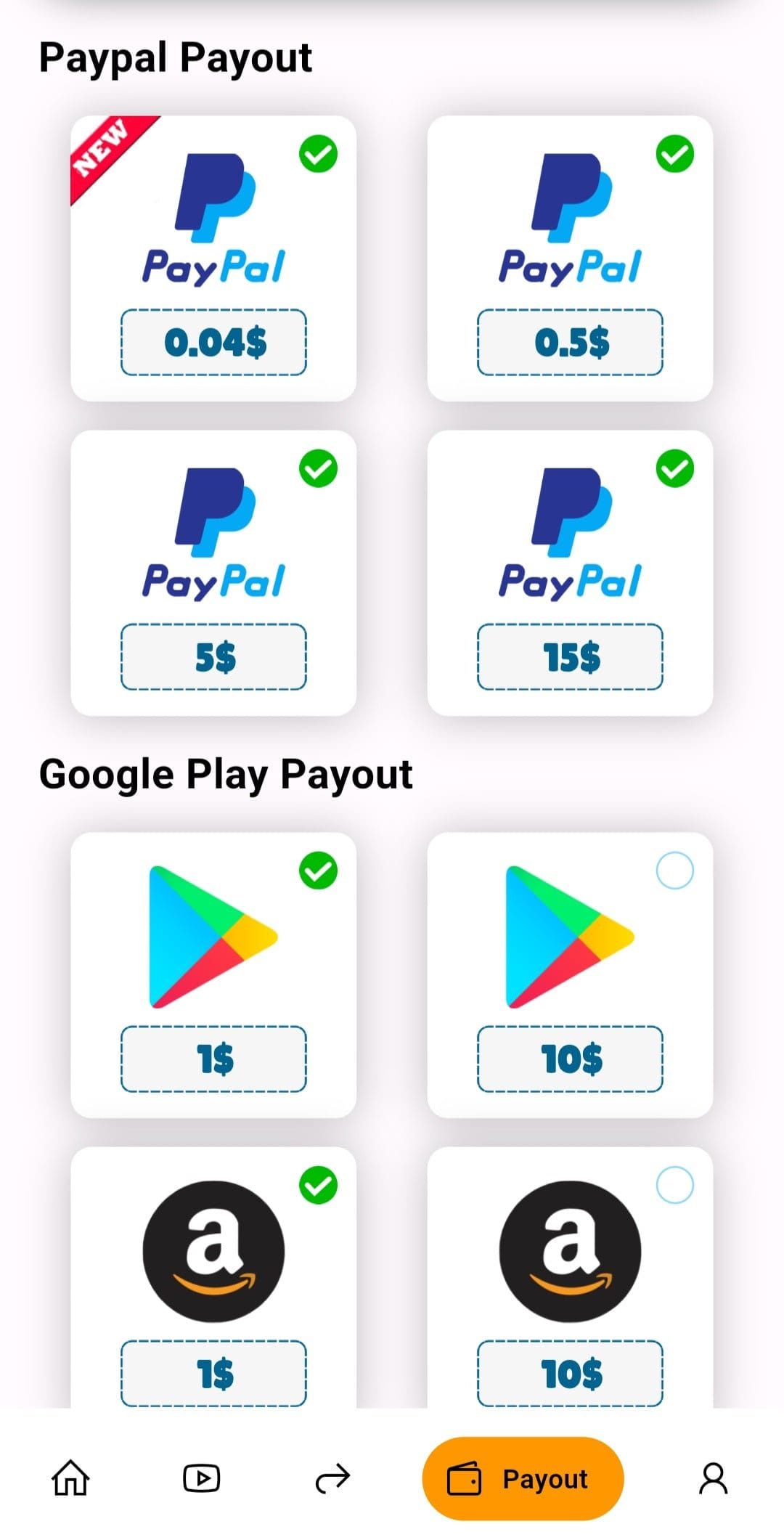The height and width of the screenshot is (1540, 784).
Task: Select the 0.04$ PayPal payout card
Action: 213,258
